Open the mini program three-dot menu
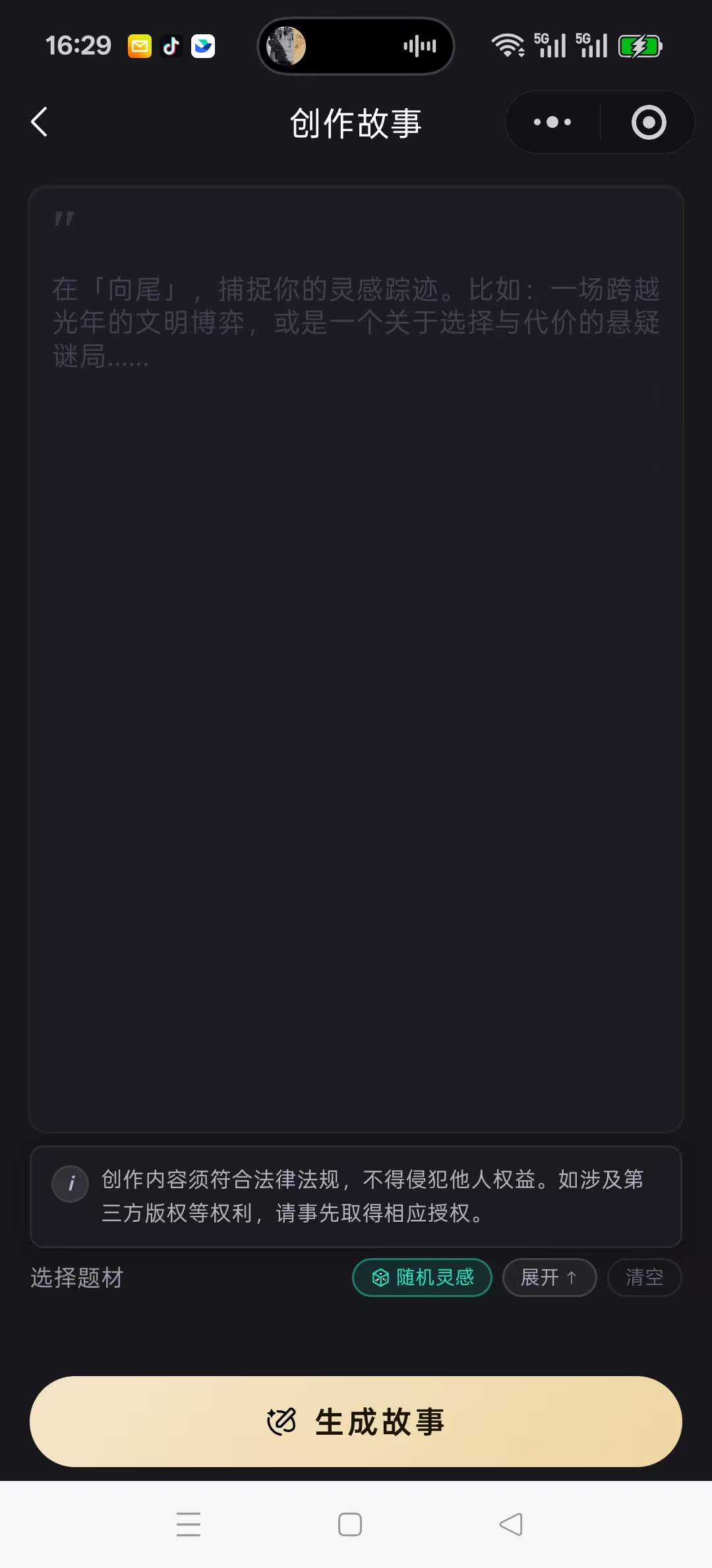The image size is (712, 1568). click(552, 122)
